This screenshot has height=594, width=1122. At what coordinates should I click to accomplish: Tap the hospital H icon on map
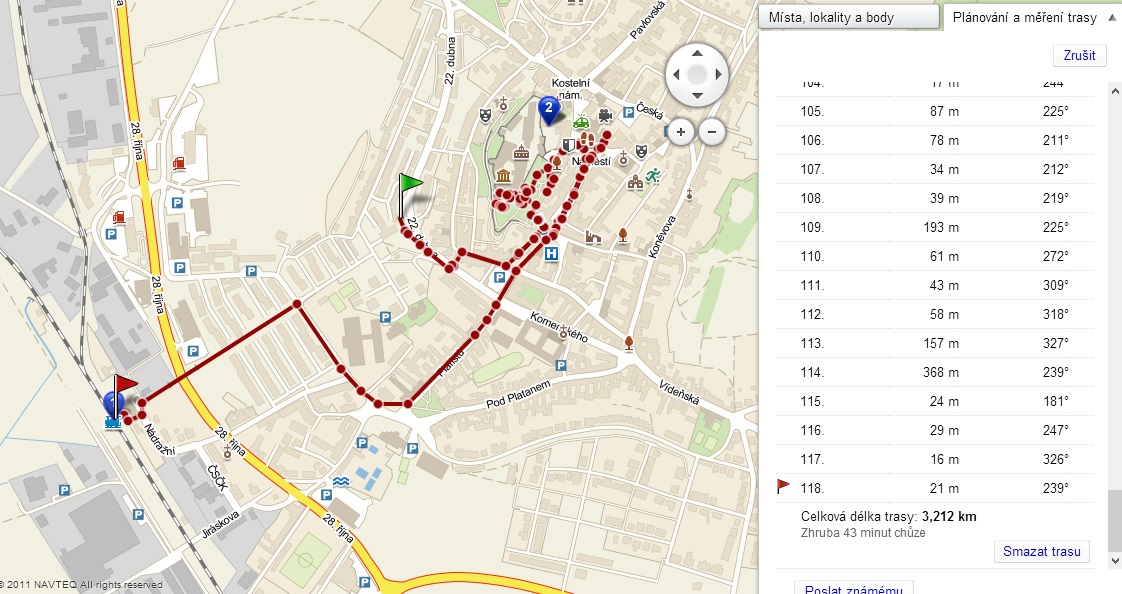[550, 255]
